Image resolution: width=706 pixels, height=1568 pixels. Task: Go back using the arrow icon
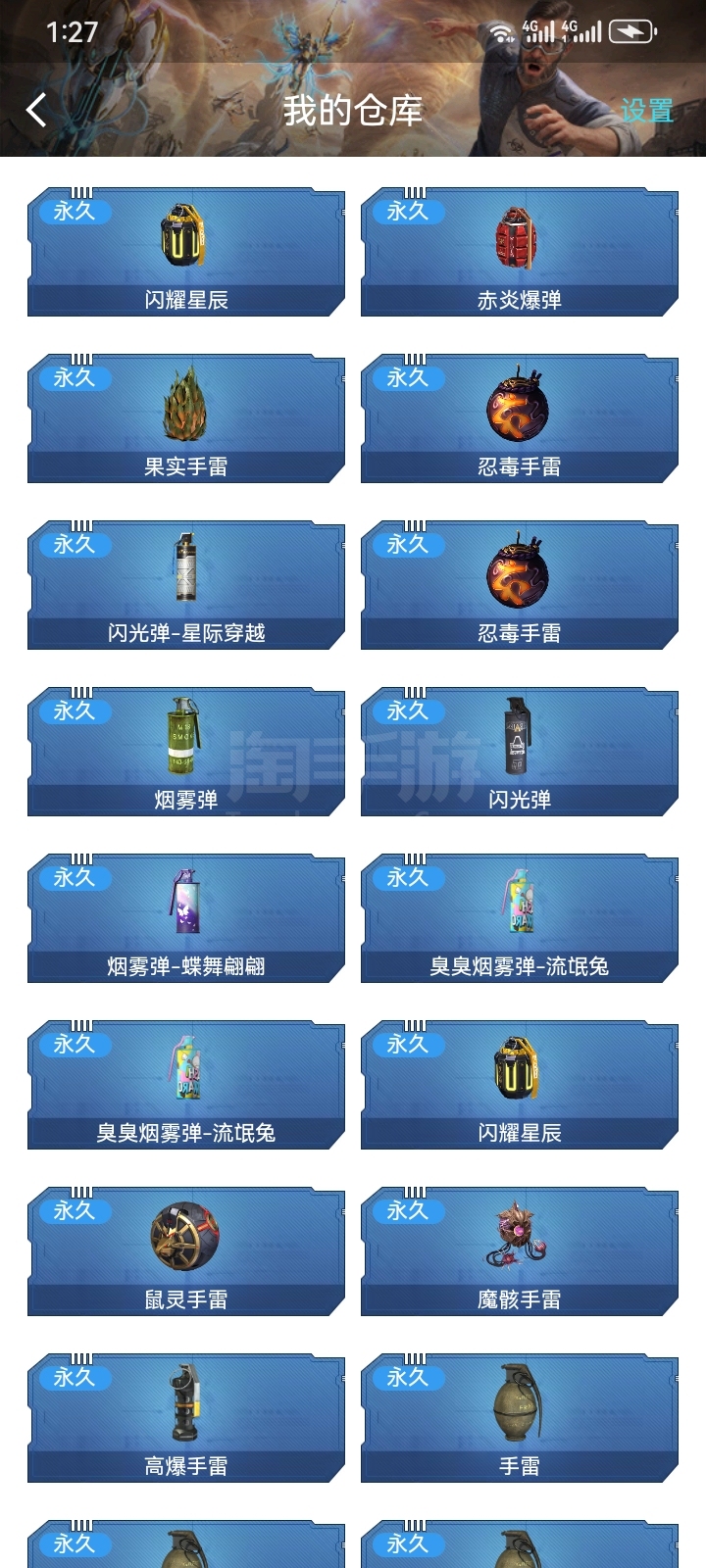(x=37, y=110)
